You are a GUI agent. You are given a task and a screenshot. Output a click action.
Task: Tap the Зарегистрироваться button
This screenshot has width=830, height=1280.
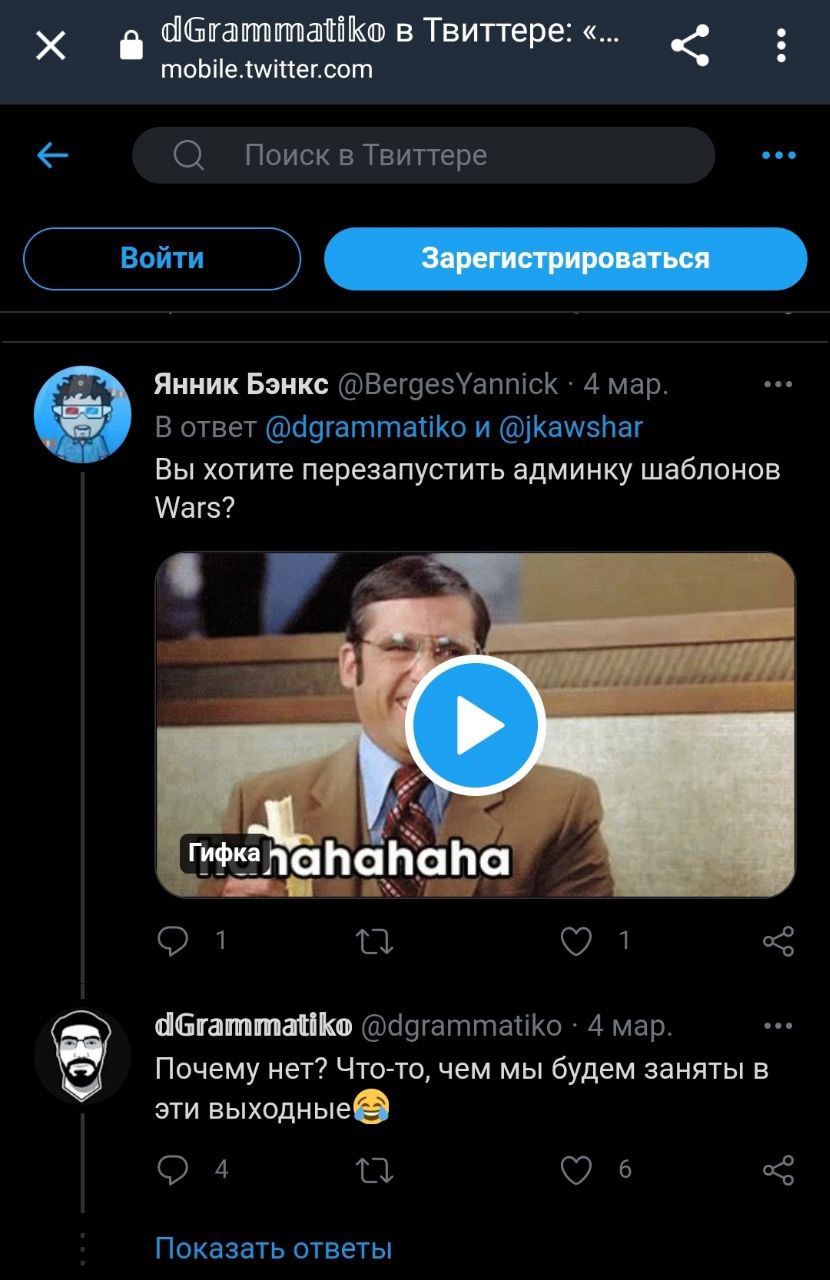(x=565, y=258)
